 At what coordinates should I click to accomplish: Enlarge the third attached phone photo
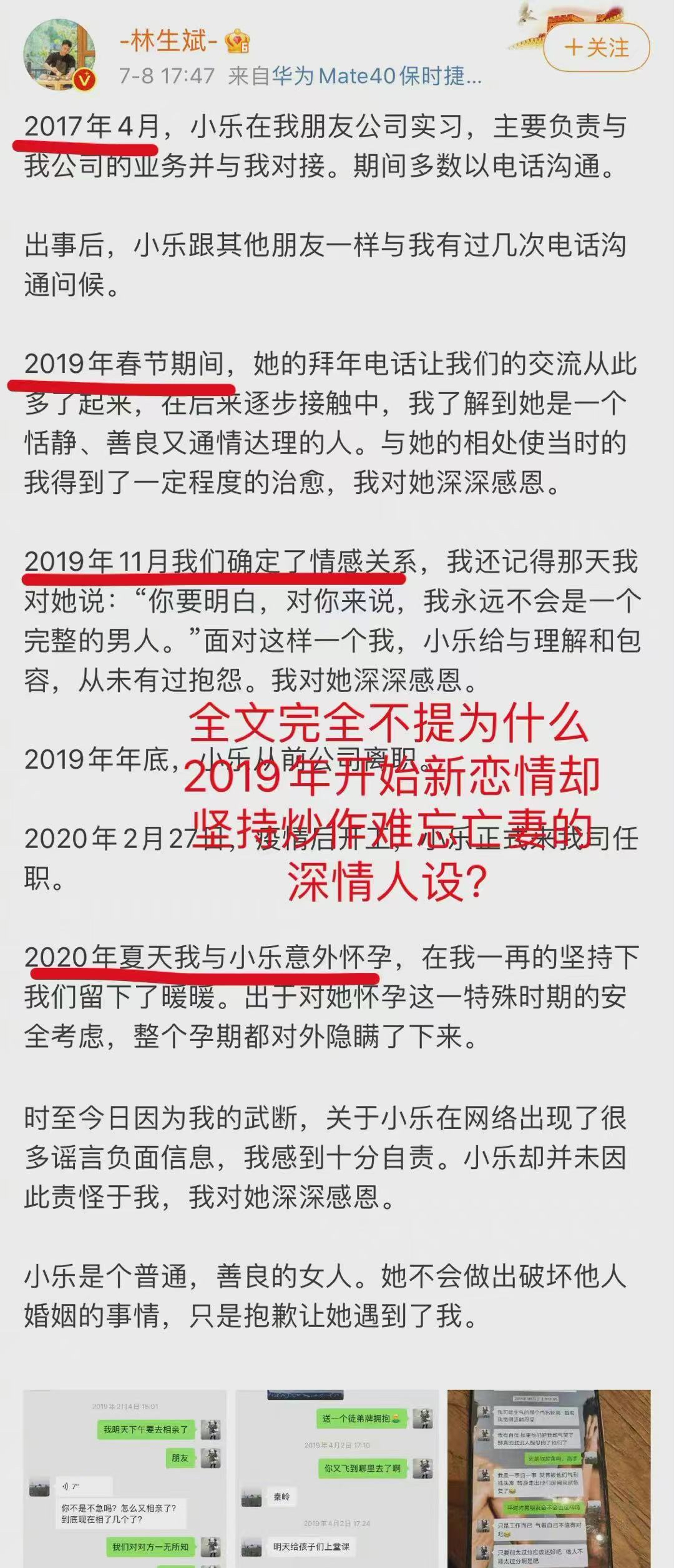point(549,1479)
